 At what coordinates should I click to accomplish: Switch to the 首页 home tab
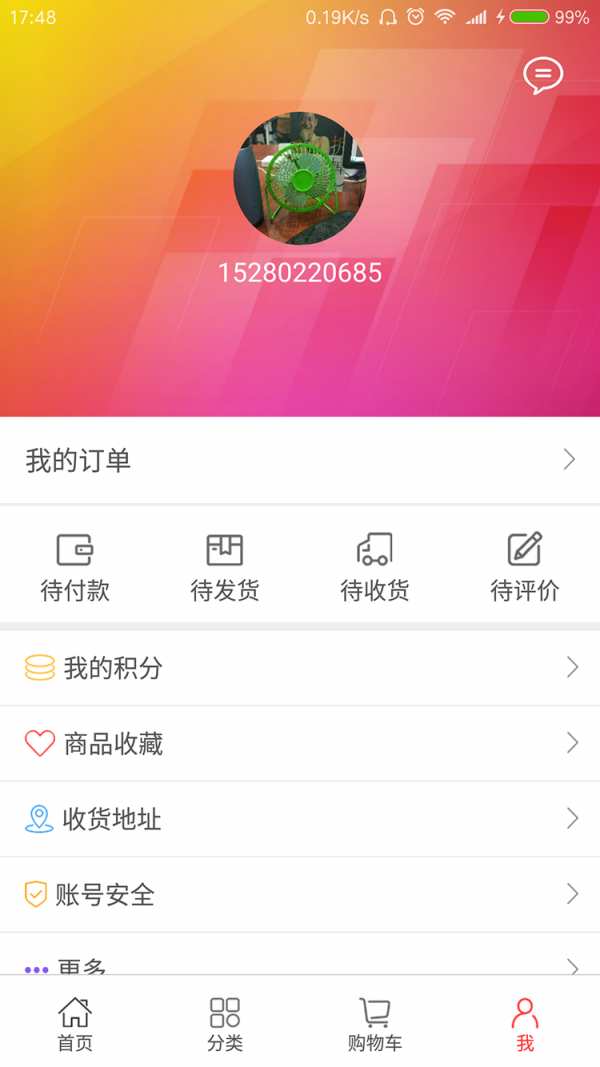(x=75, y=1023)
